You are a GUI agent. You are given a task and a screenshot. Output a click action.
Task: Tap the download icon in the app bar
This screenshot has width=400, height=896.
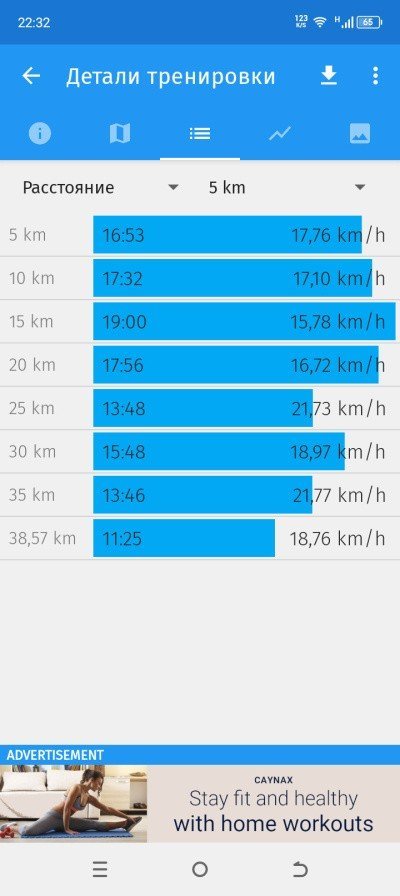point(329,75)
